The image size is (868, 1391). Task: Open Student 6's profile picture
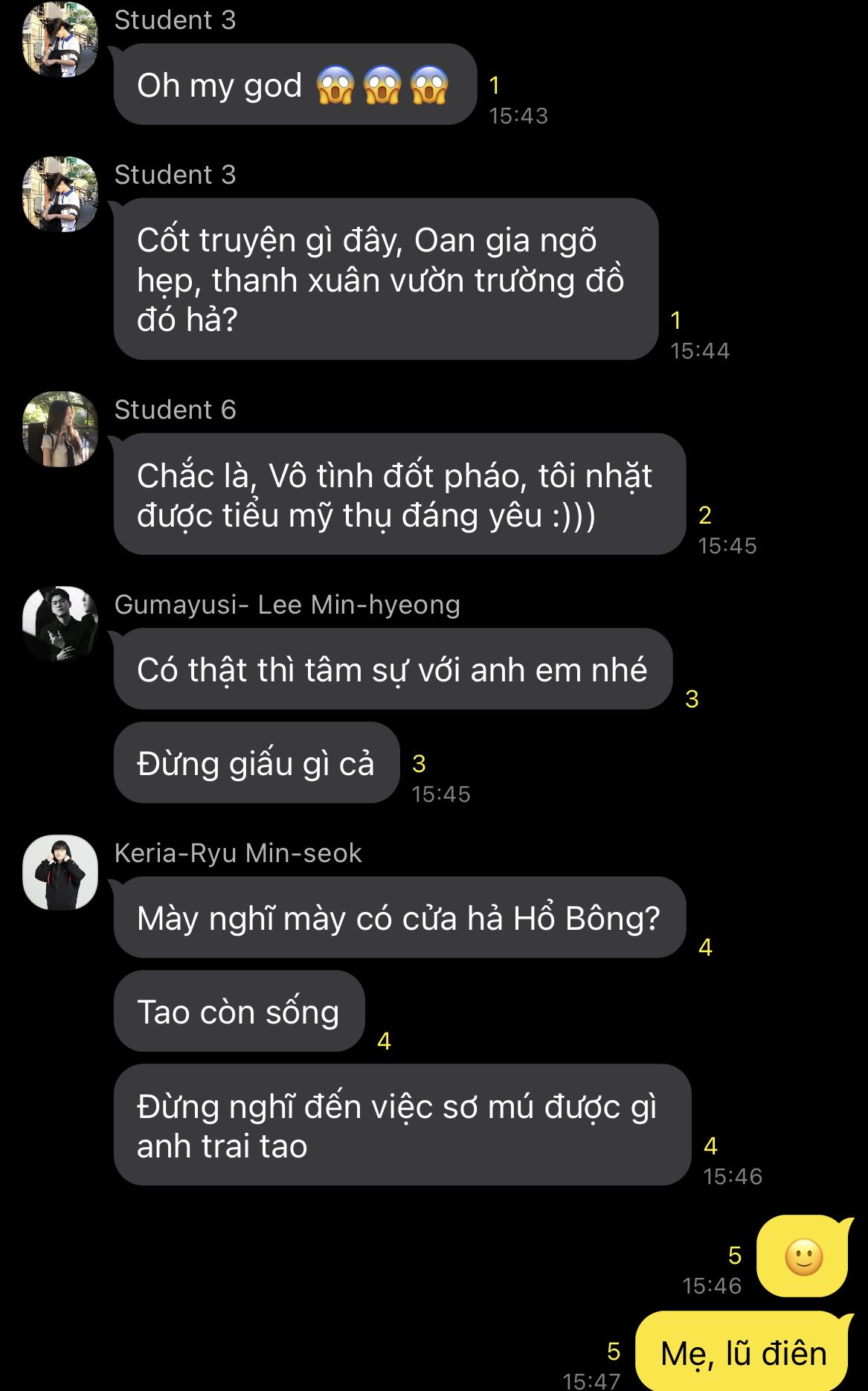pos(60,429)
